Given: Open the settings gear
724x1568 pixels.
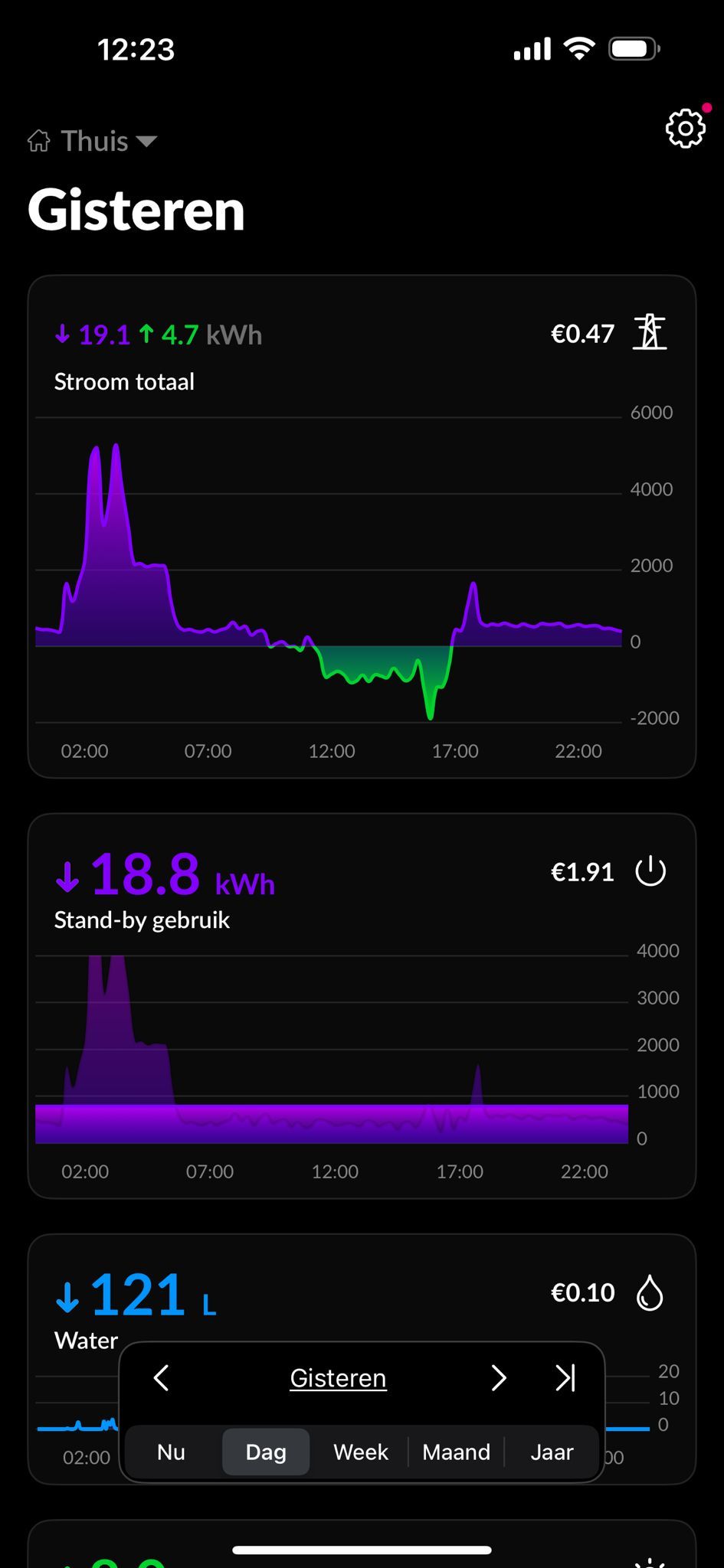Looking at the screenshot, I should point(685,128).
